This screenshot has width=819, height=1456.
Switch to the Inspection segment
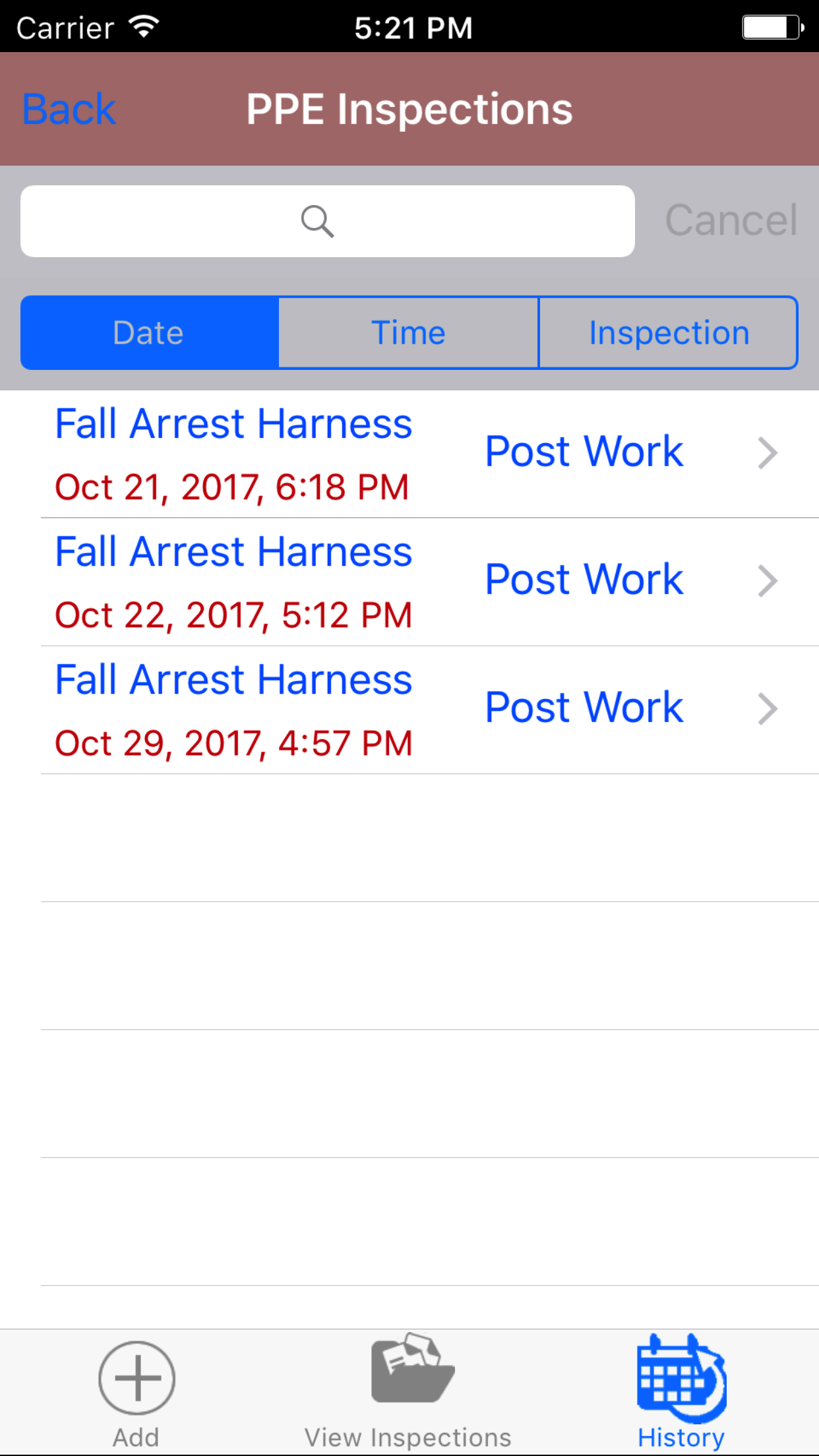click(x=668, y=332)
